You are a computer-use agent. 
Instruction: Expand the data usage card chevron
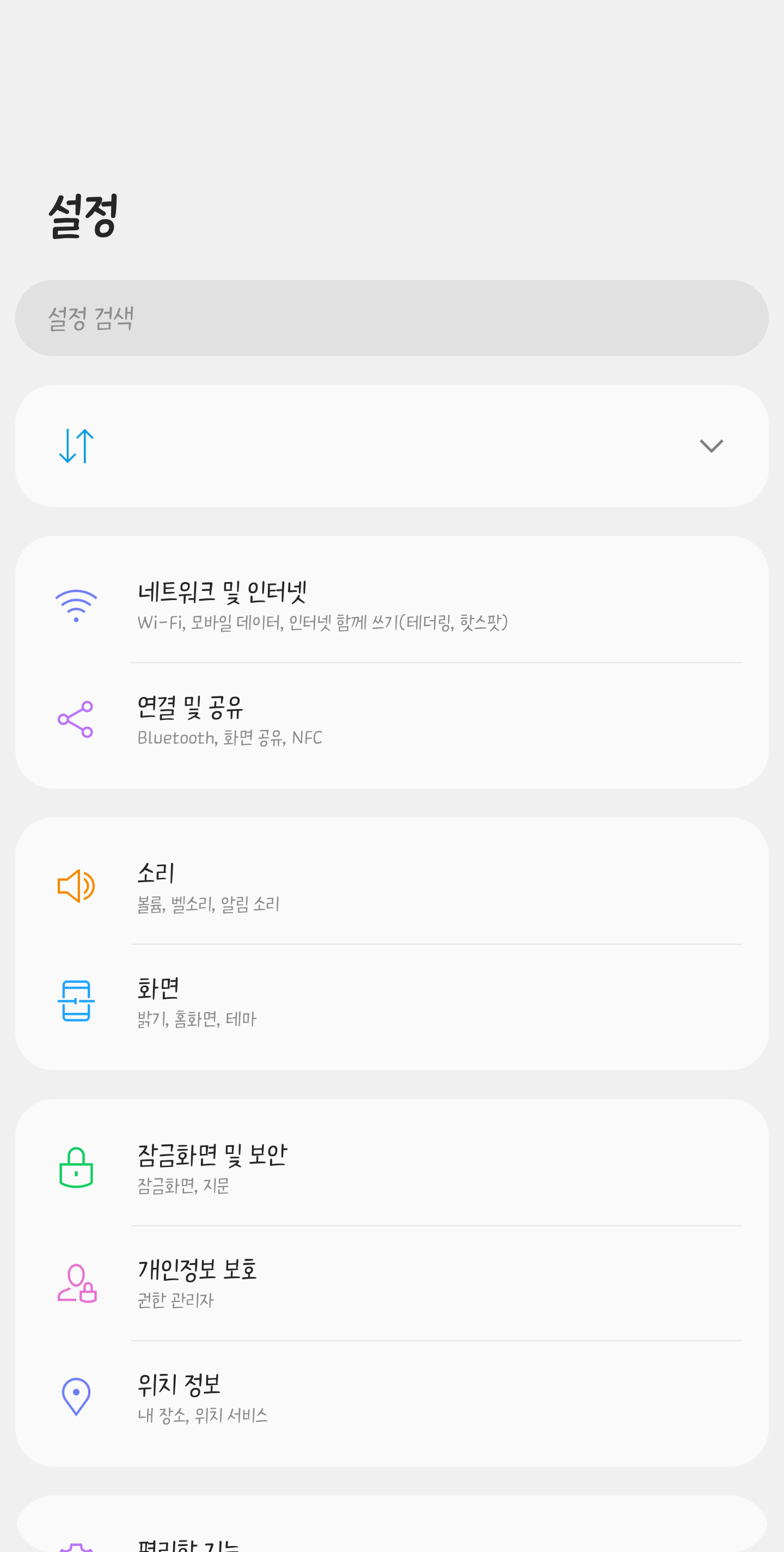click(711, 446)
